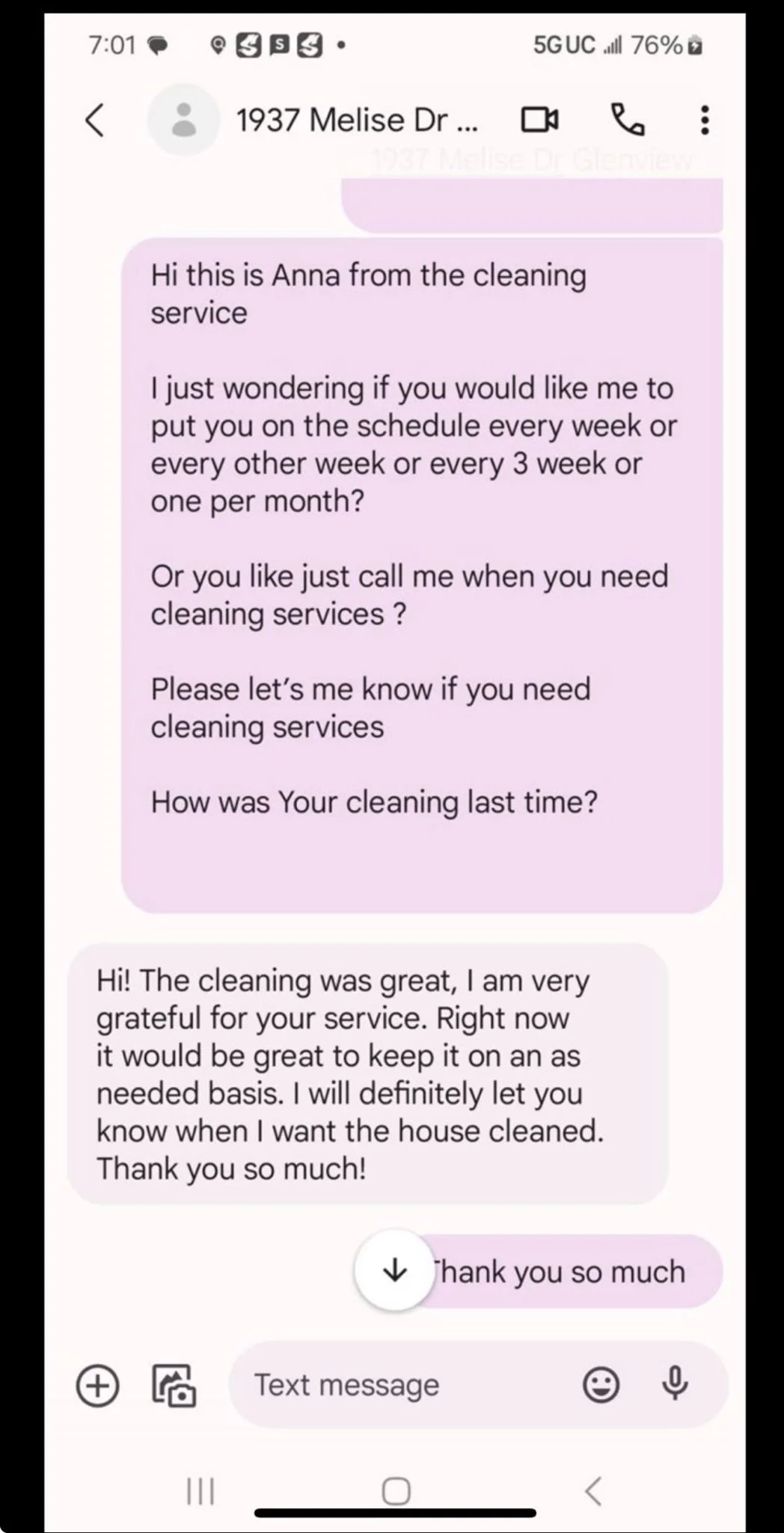Open recent apps from navigation bar

[200, 1491]
